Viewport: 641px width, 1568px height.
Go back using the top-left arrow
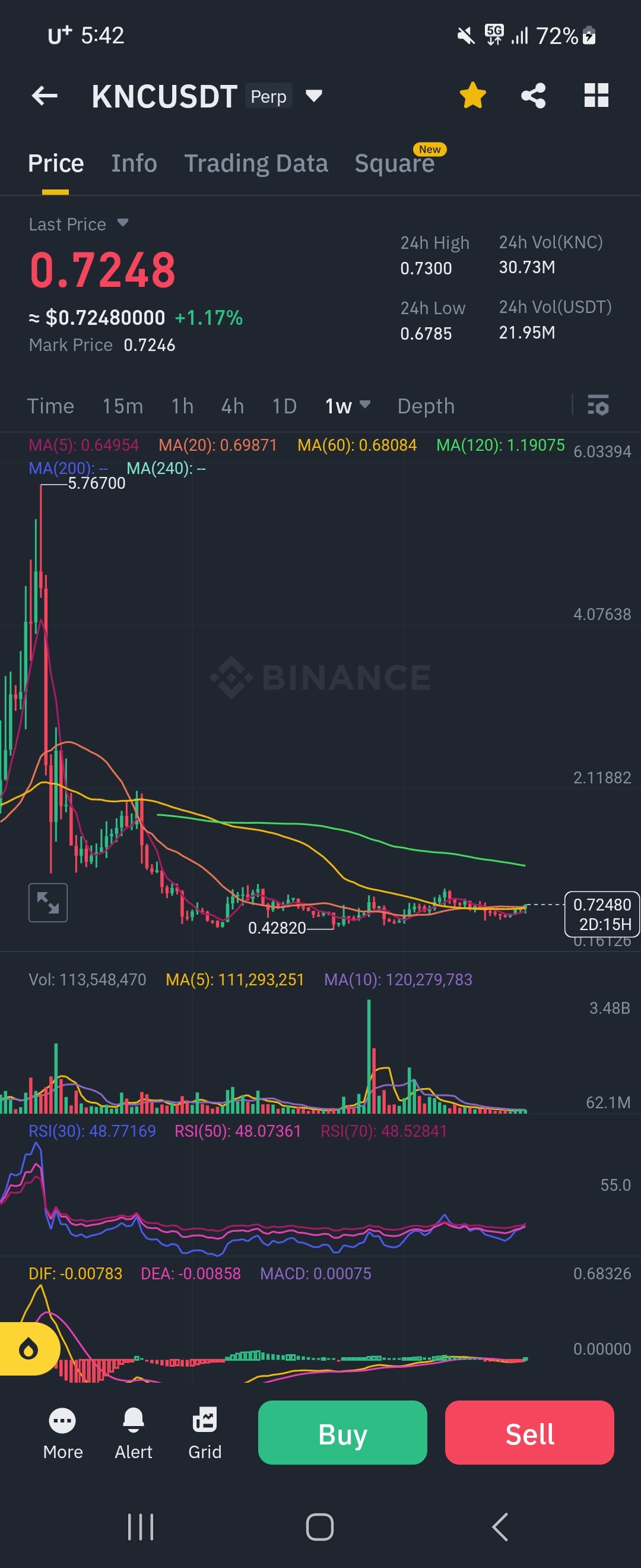coord(45,96)
